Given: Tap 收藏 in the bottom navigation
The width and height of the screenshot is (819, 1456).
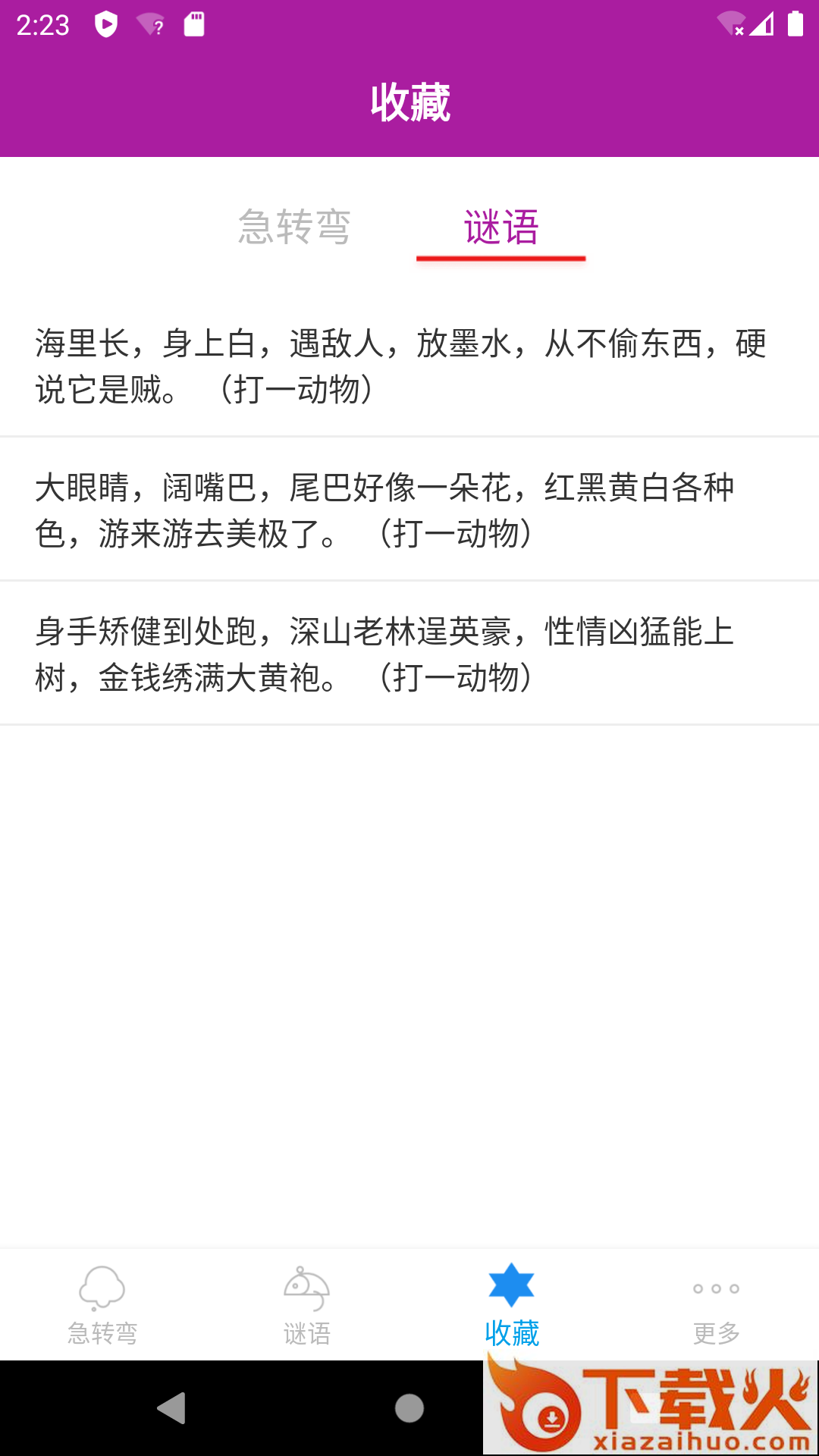Looking at the screenshot, I should 512,1304.
